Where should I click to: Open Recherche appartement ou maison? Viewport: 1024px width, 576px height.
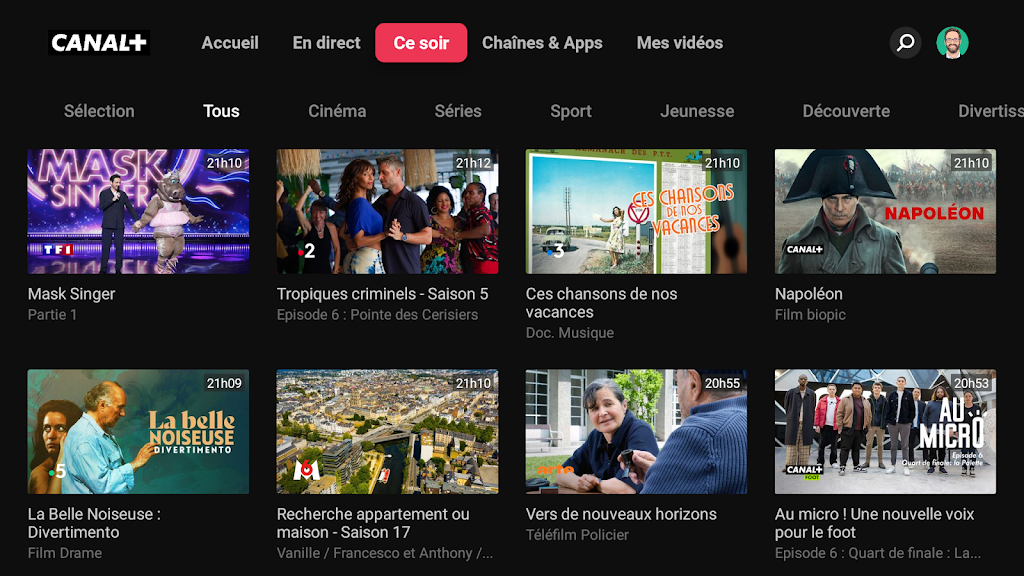pyautogui.click(x=387, y=431)
